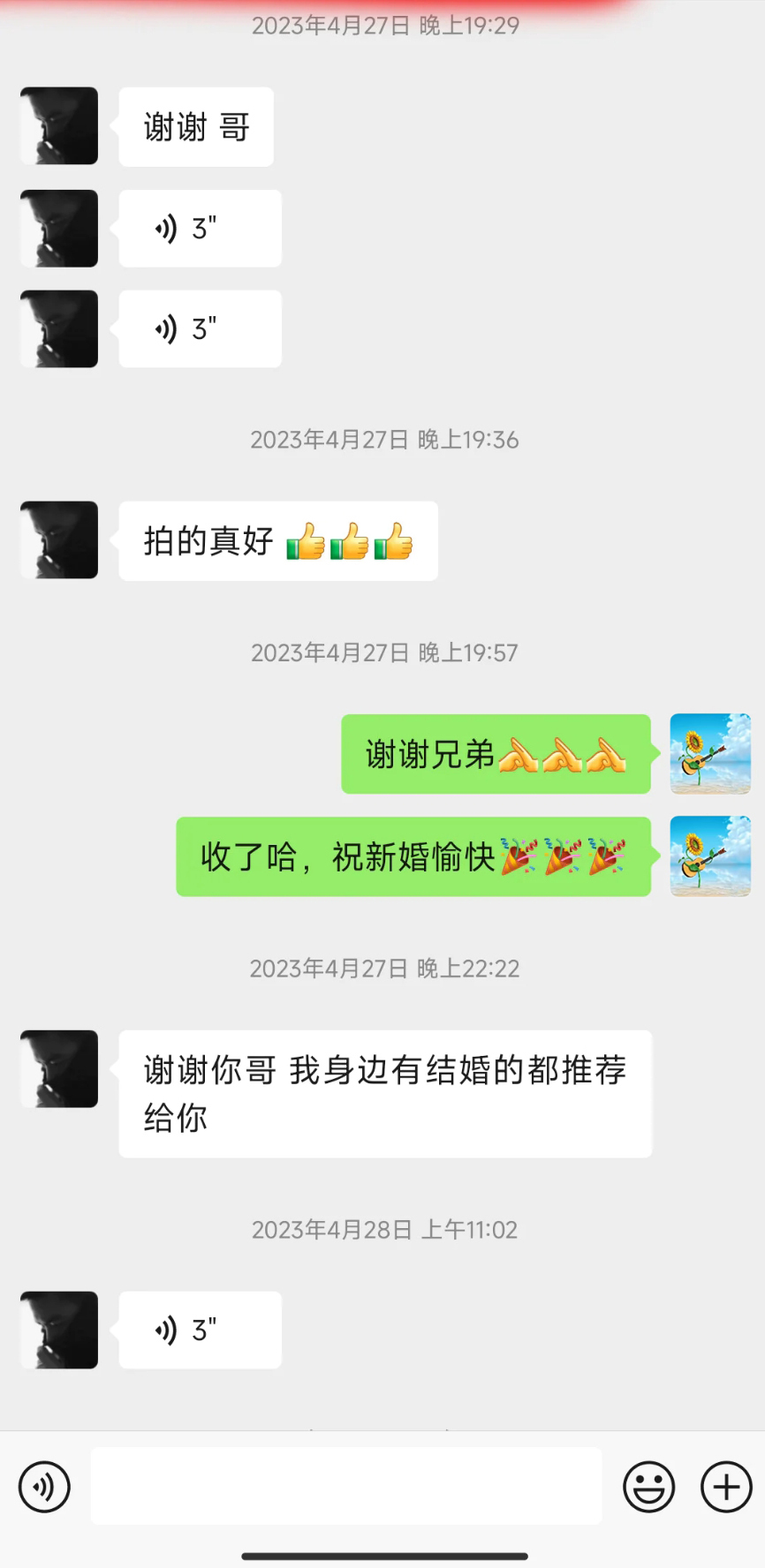Open the plus attachments menu
765x1568 pixels.
click(726, 1487)
